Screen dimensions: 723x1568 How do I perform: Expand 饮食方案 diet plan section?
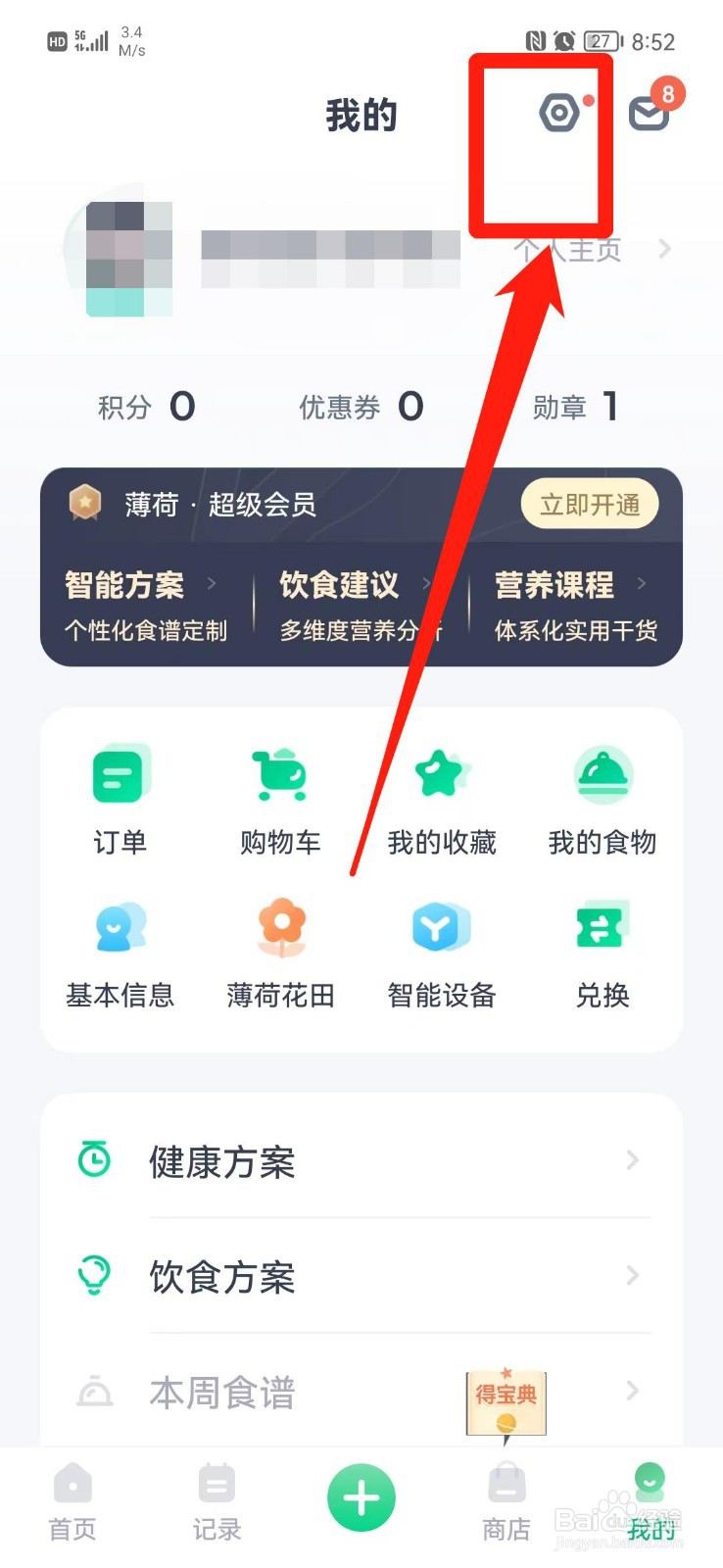361,1276
